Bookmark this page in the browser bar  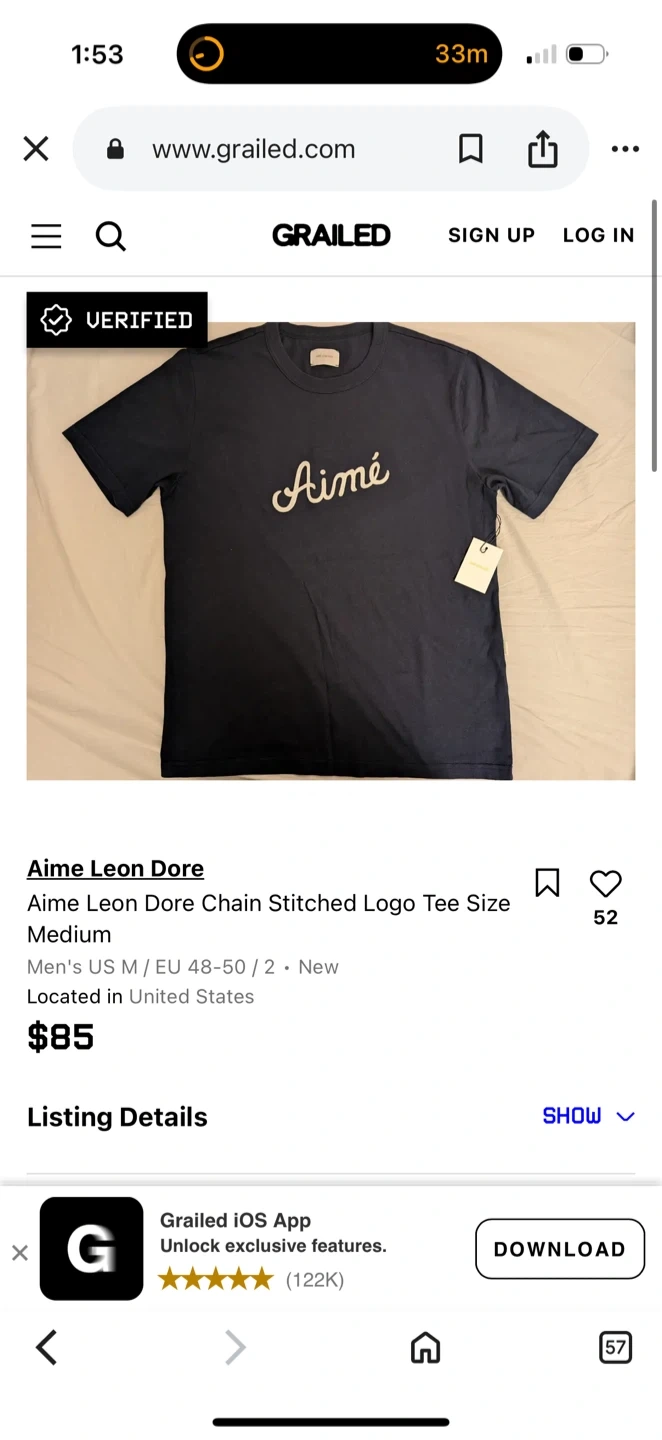coord(470,149)
